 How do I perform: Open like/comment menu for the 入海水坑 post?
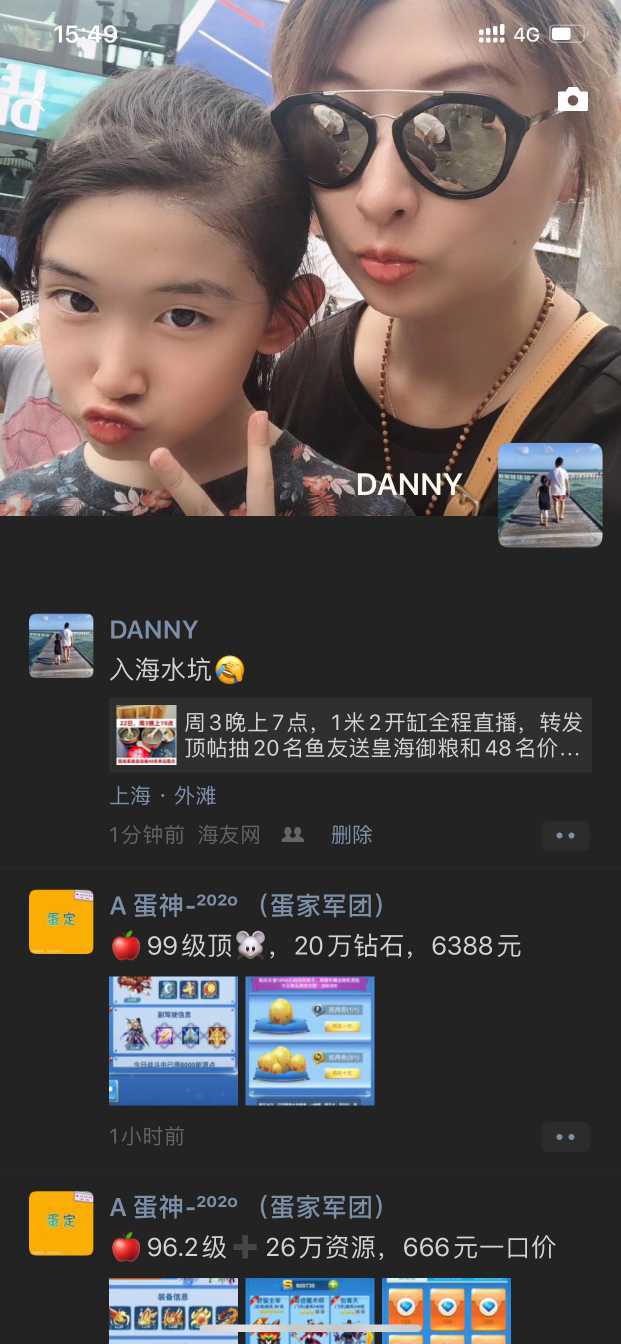click(x=565, y=836)
